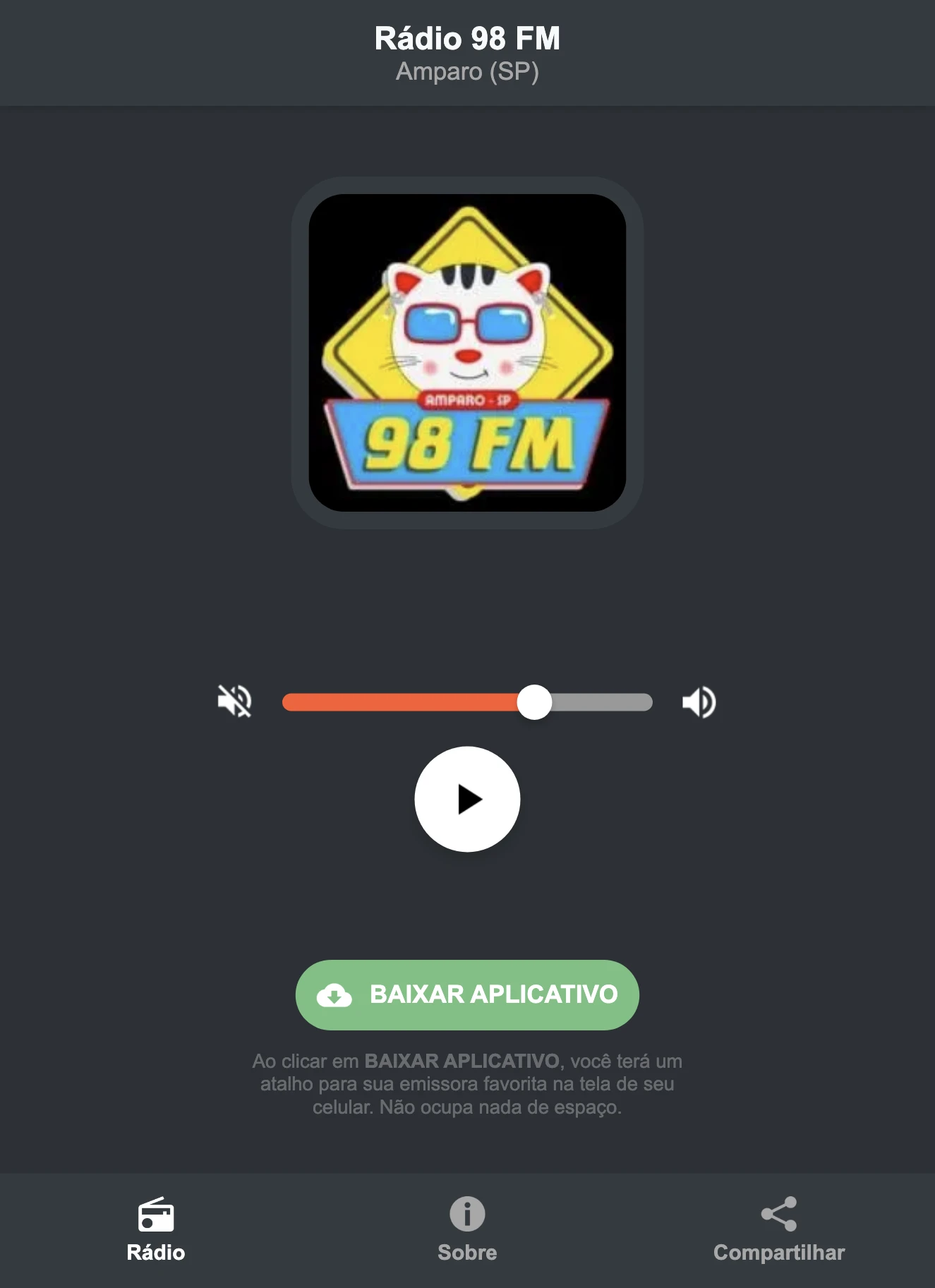Open the Compartilhar sharing options

pos(779,1232)
